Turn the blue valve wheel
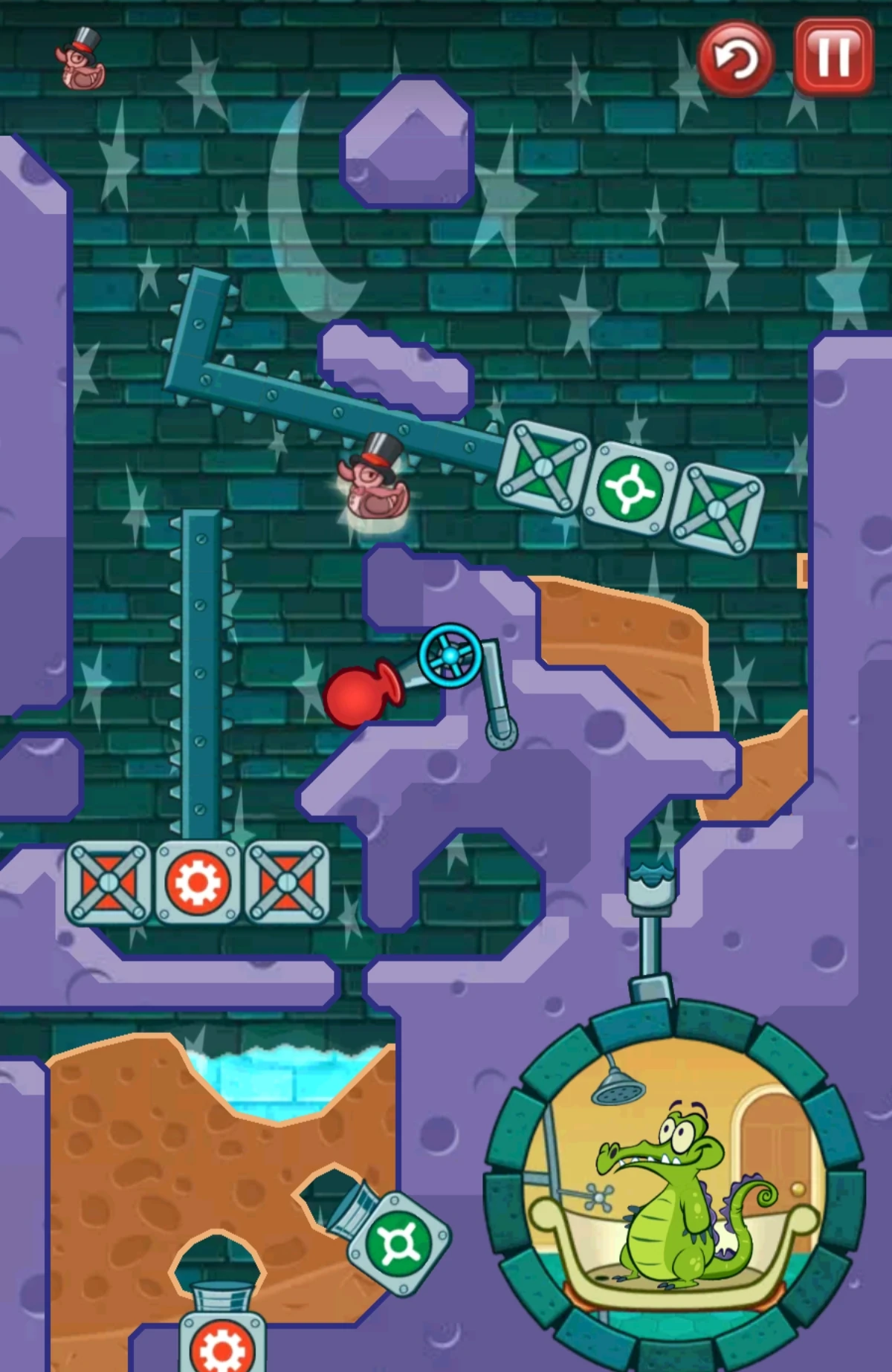Image resolution: width=892 pixels, height=1372 pixels. 450,656
